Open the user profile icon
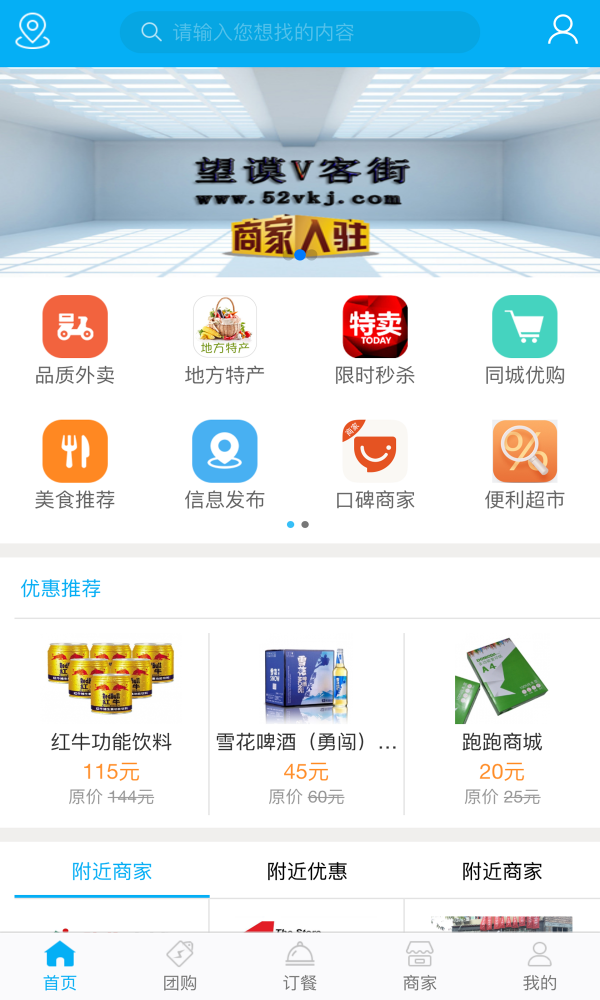 click(x=563, y=31)
